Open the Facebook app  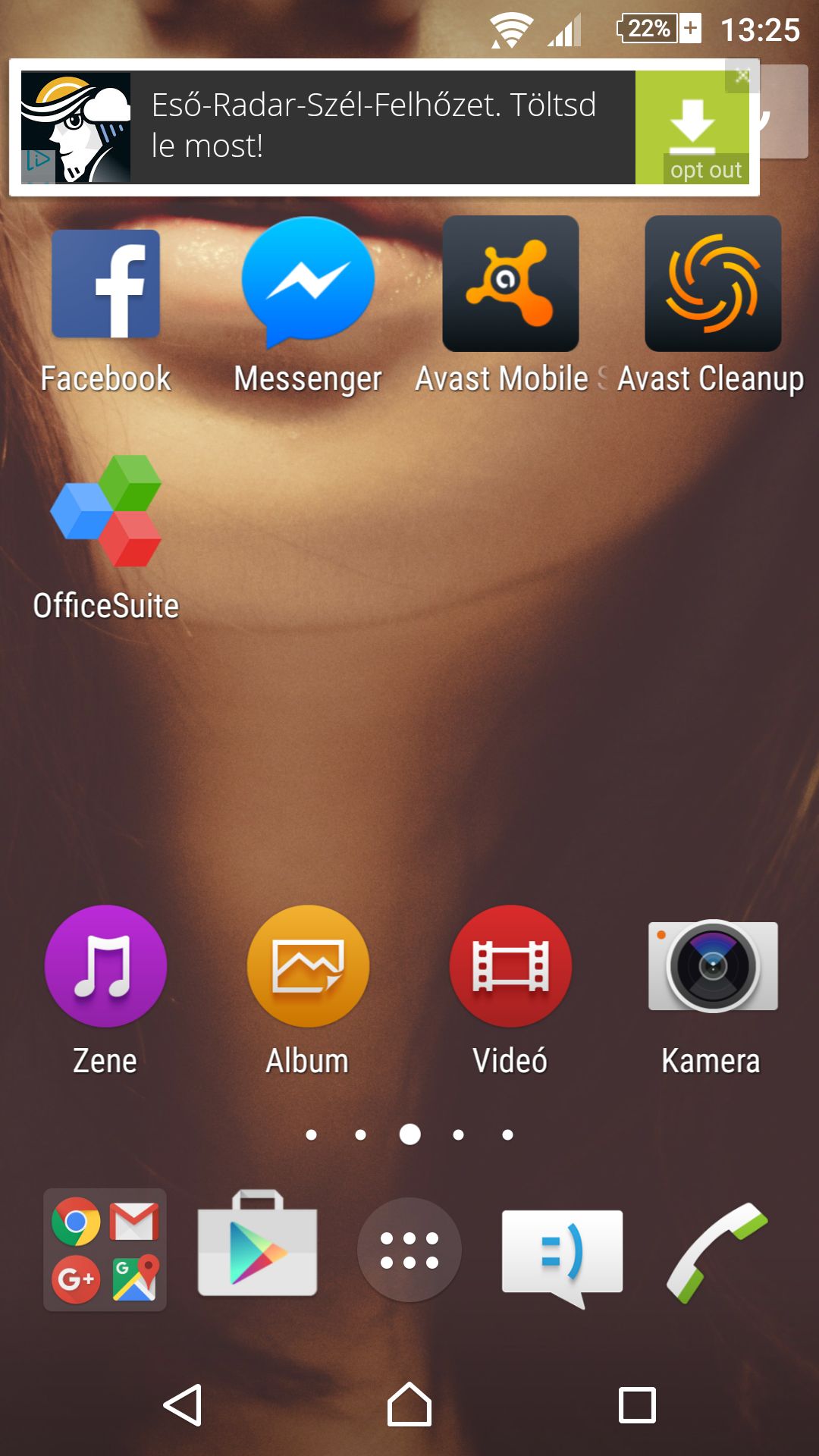click(105, 284)
